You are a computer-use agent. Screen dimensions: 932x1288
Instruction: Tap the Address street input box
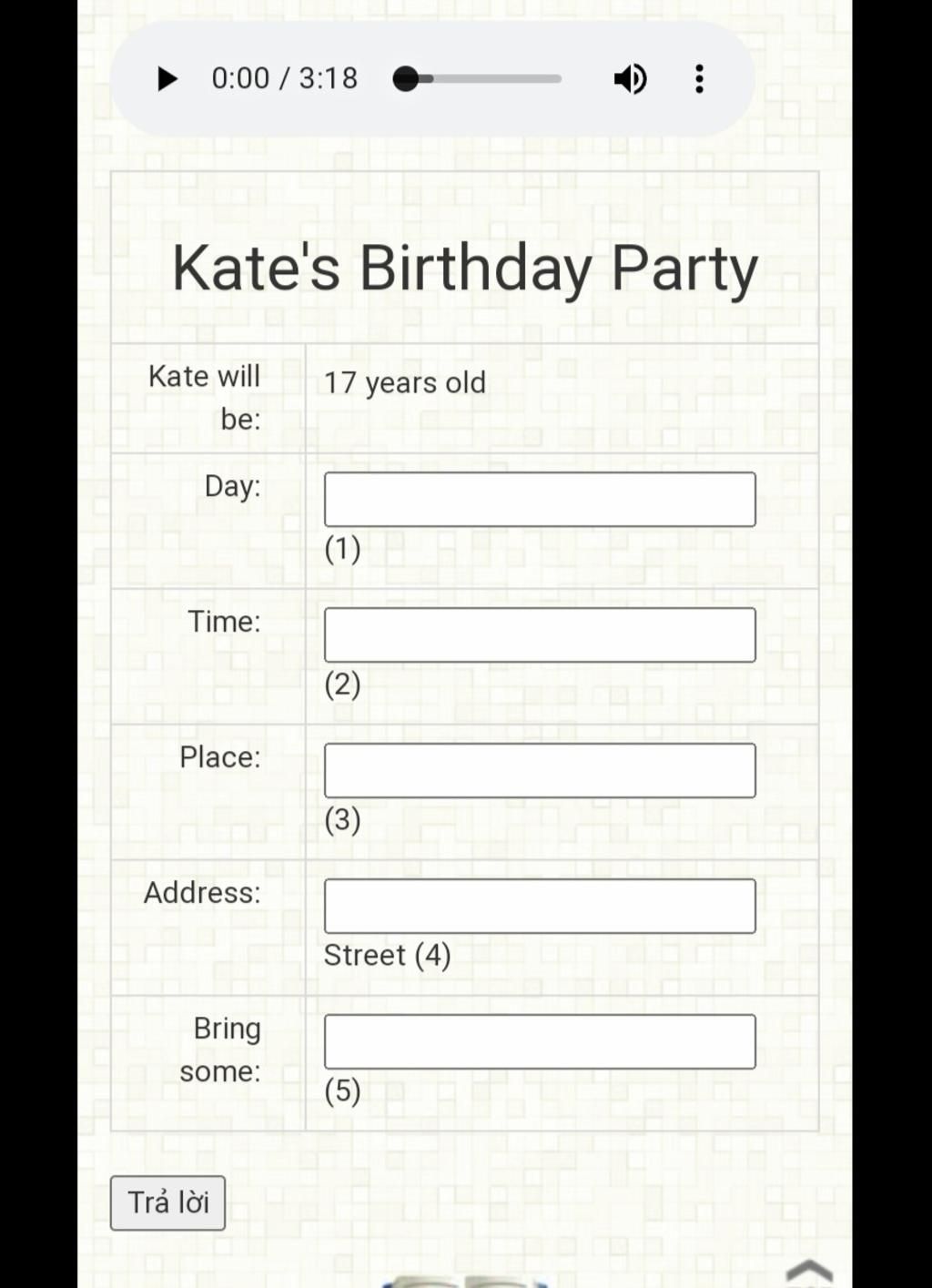[540, 907]
